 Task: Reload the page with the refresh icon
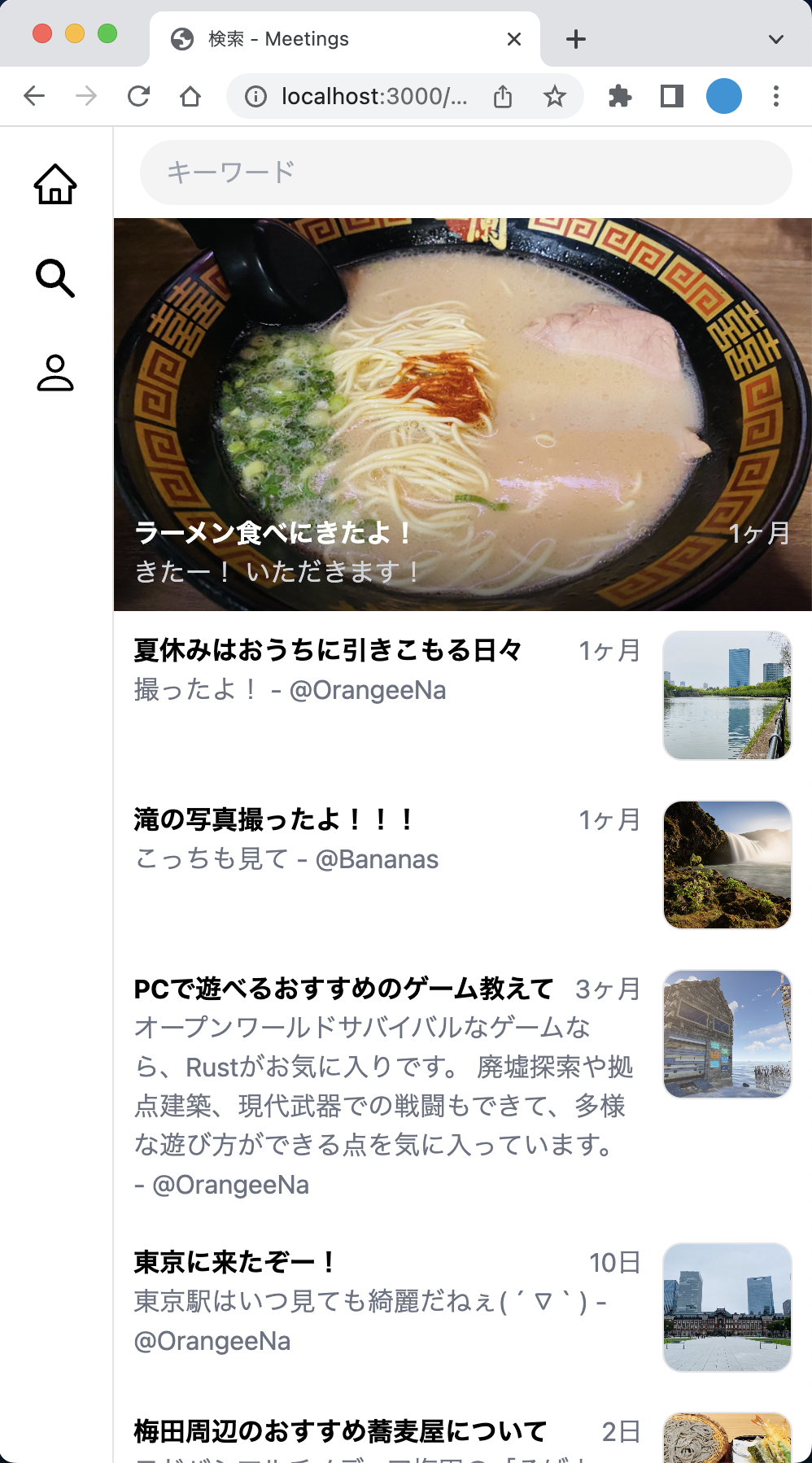(x=140, y=95)
